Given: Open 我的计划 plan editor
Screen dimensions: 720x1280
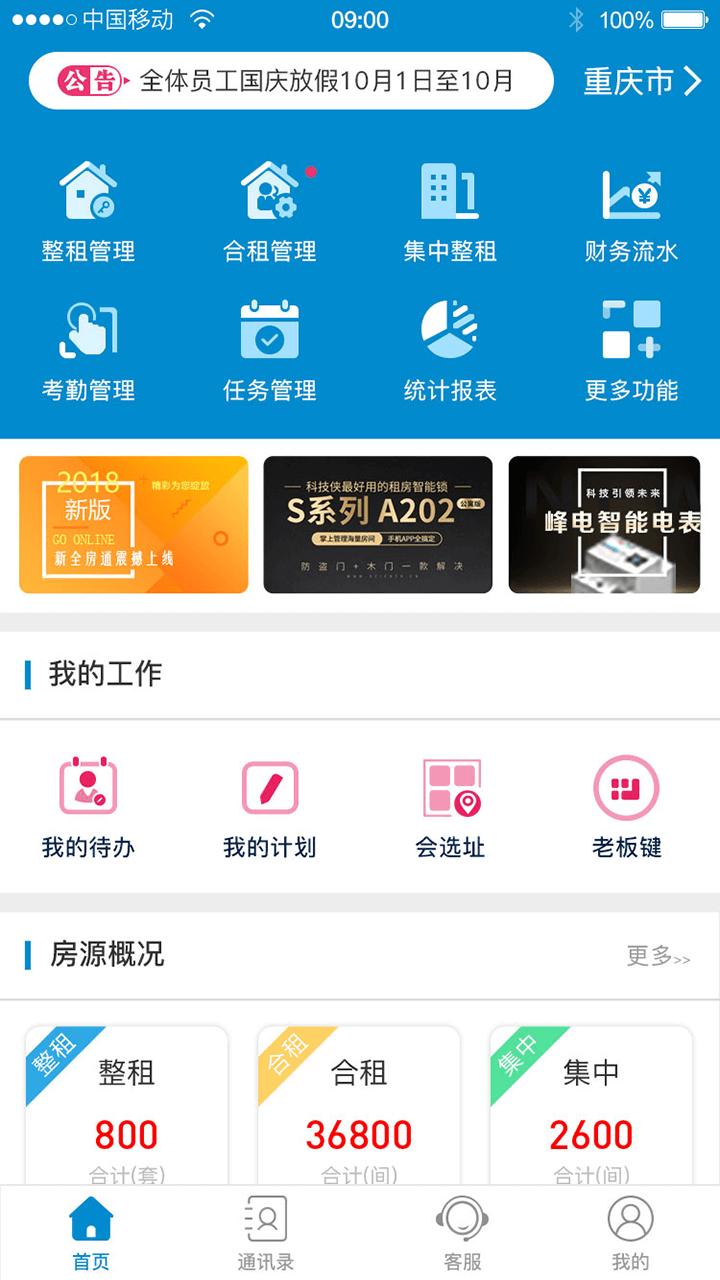Looking at the screenshot, I should click(268, 805).
